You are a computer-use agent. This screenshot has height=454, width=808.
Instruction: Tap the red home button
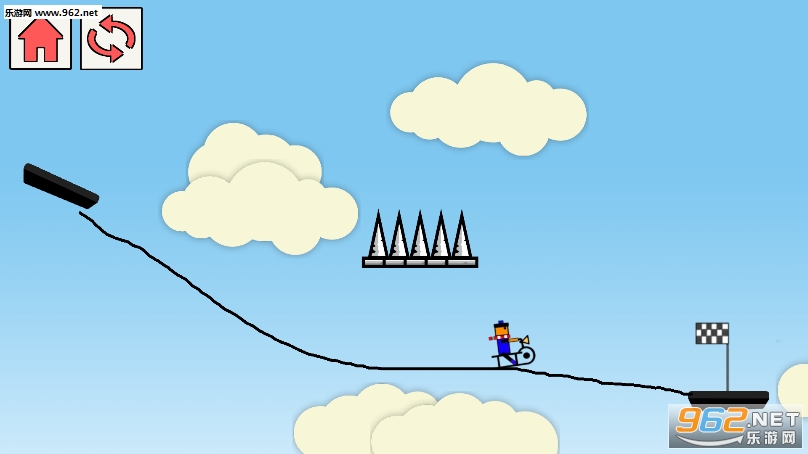coord(40,40)
